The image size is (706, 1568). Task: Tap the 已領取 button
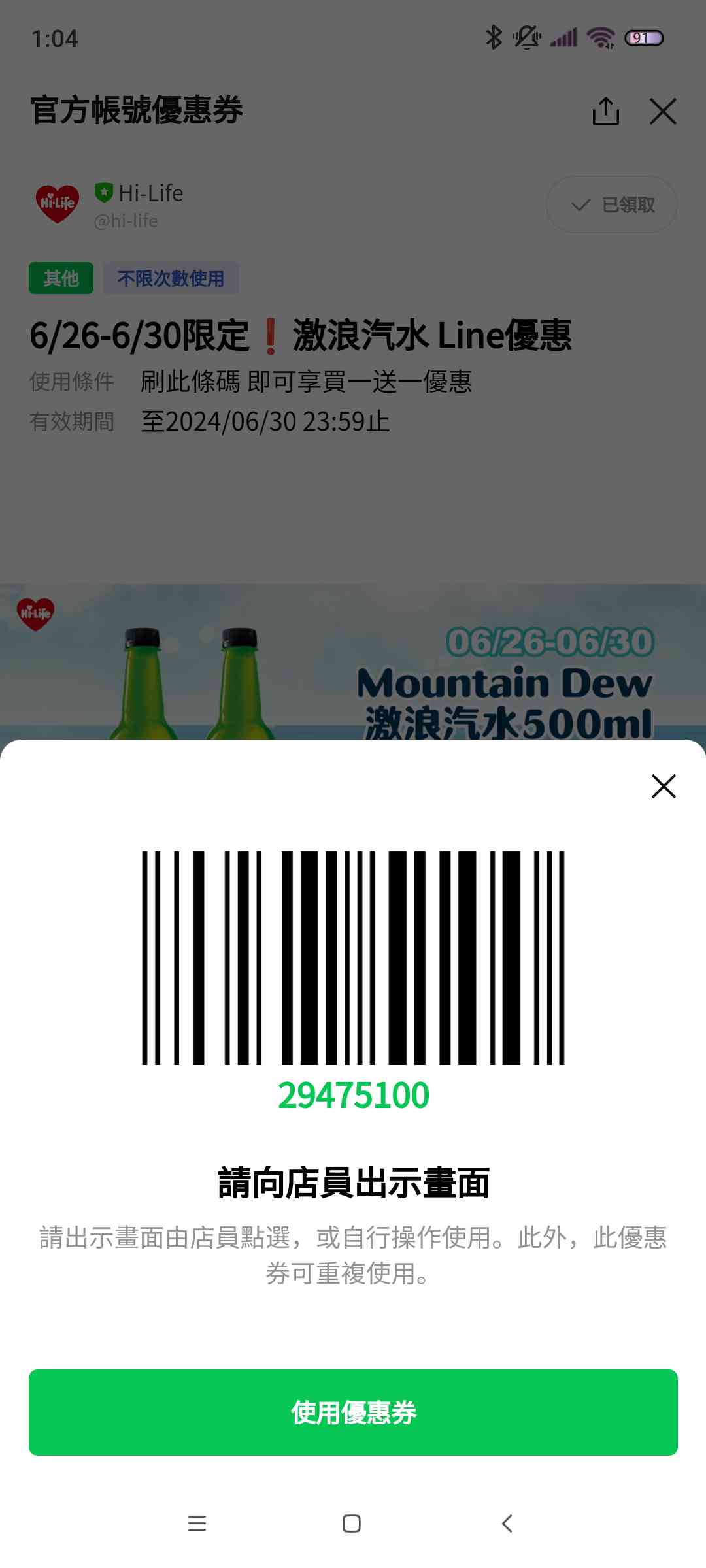click(612, 205)
